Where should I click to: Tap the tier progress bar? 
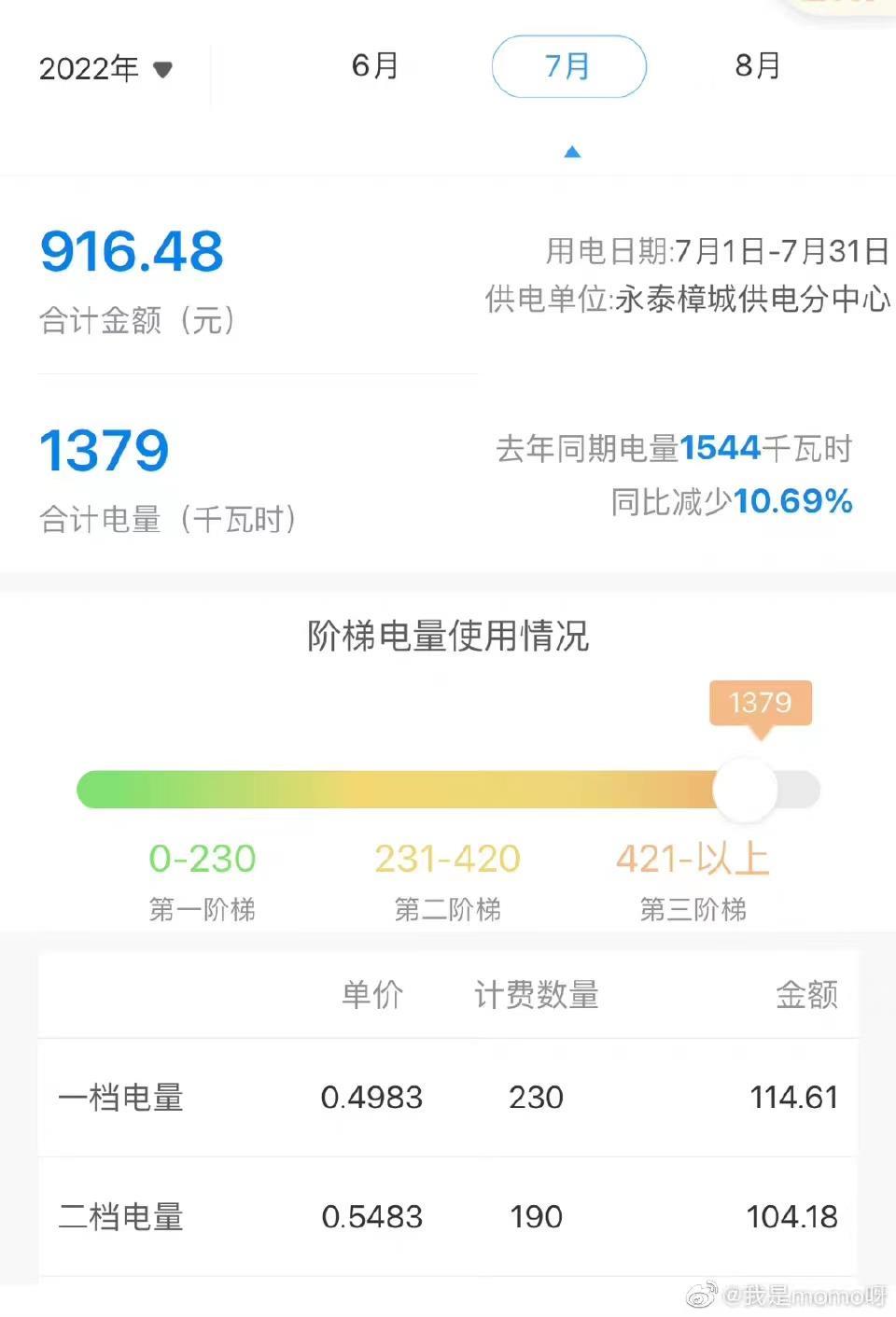click(x=448, y=789)
